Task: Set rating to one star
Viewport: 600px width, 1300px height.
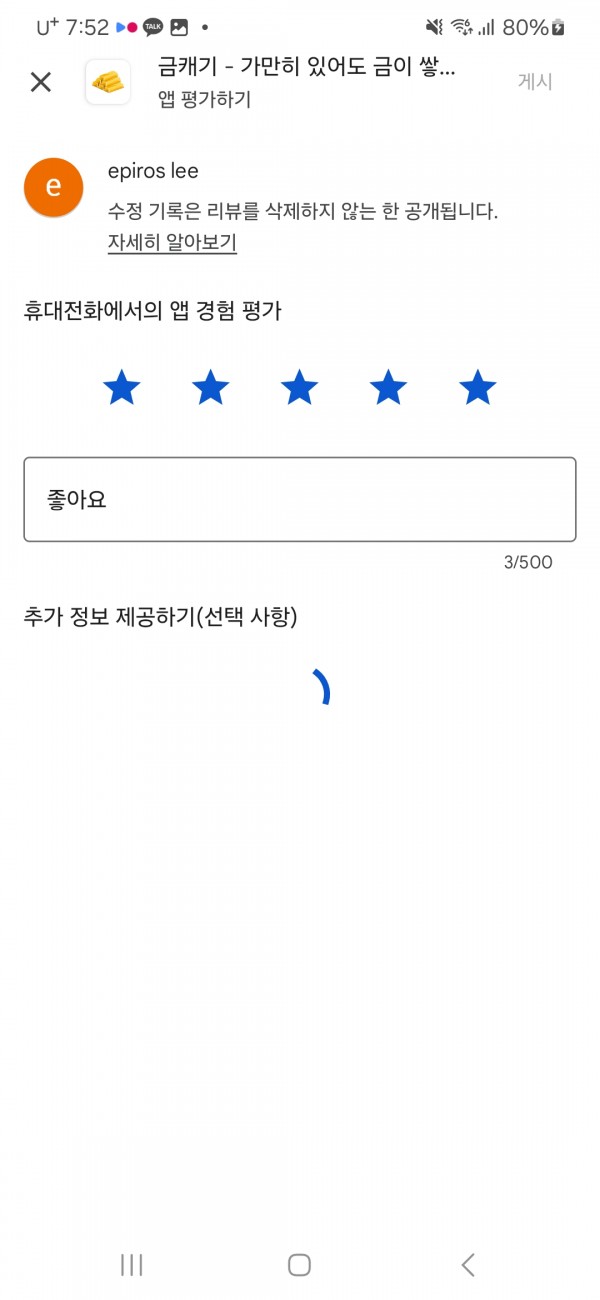Action: click(x=121, y=387)
